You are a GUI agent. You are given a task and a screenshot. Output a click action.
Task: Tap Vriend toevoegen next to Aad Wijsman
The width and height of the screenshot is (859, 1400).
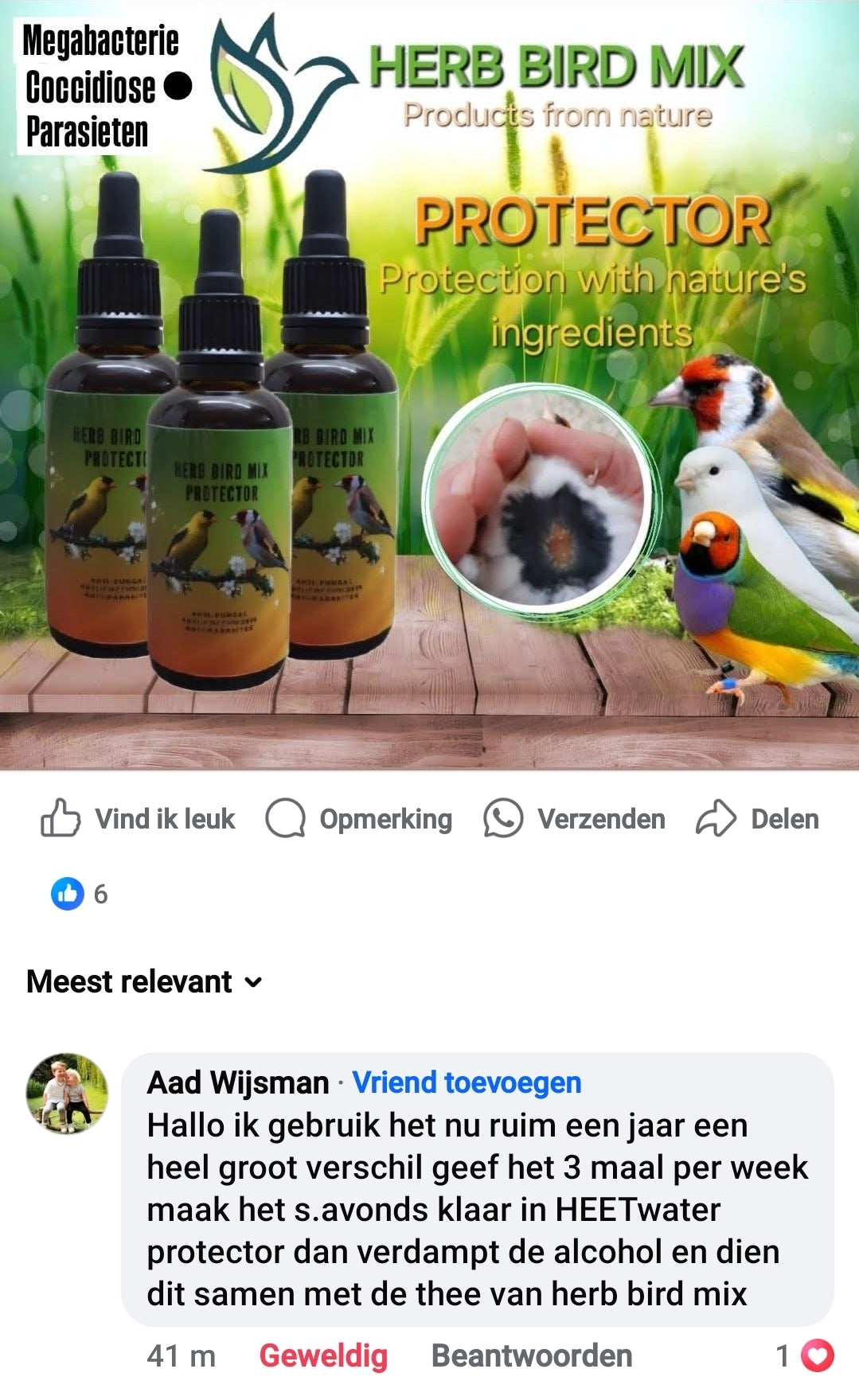pos(467,1083)
